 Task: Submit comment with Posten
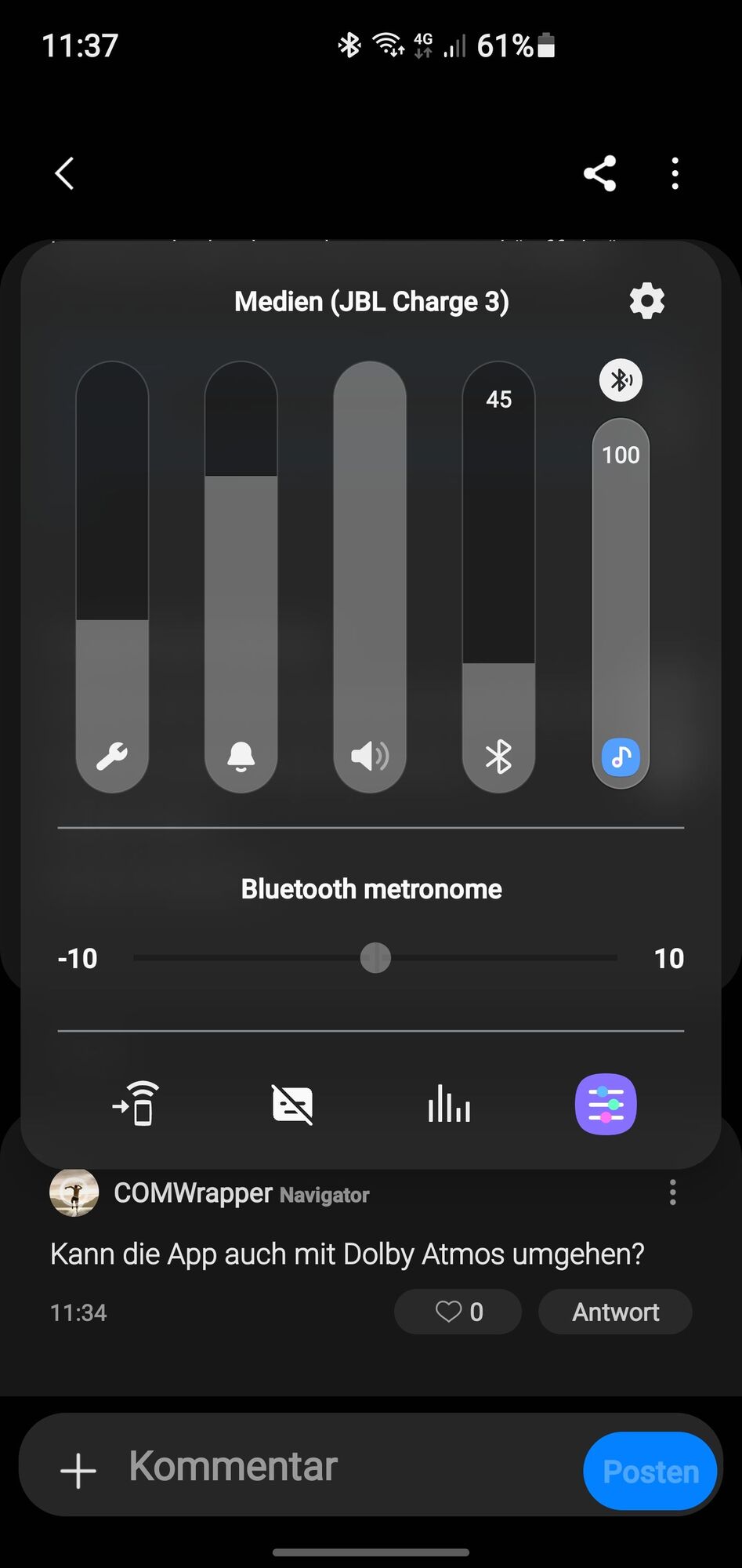click(x=650, y=1471)
